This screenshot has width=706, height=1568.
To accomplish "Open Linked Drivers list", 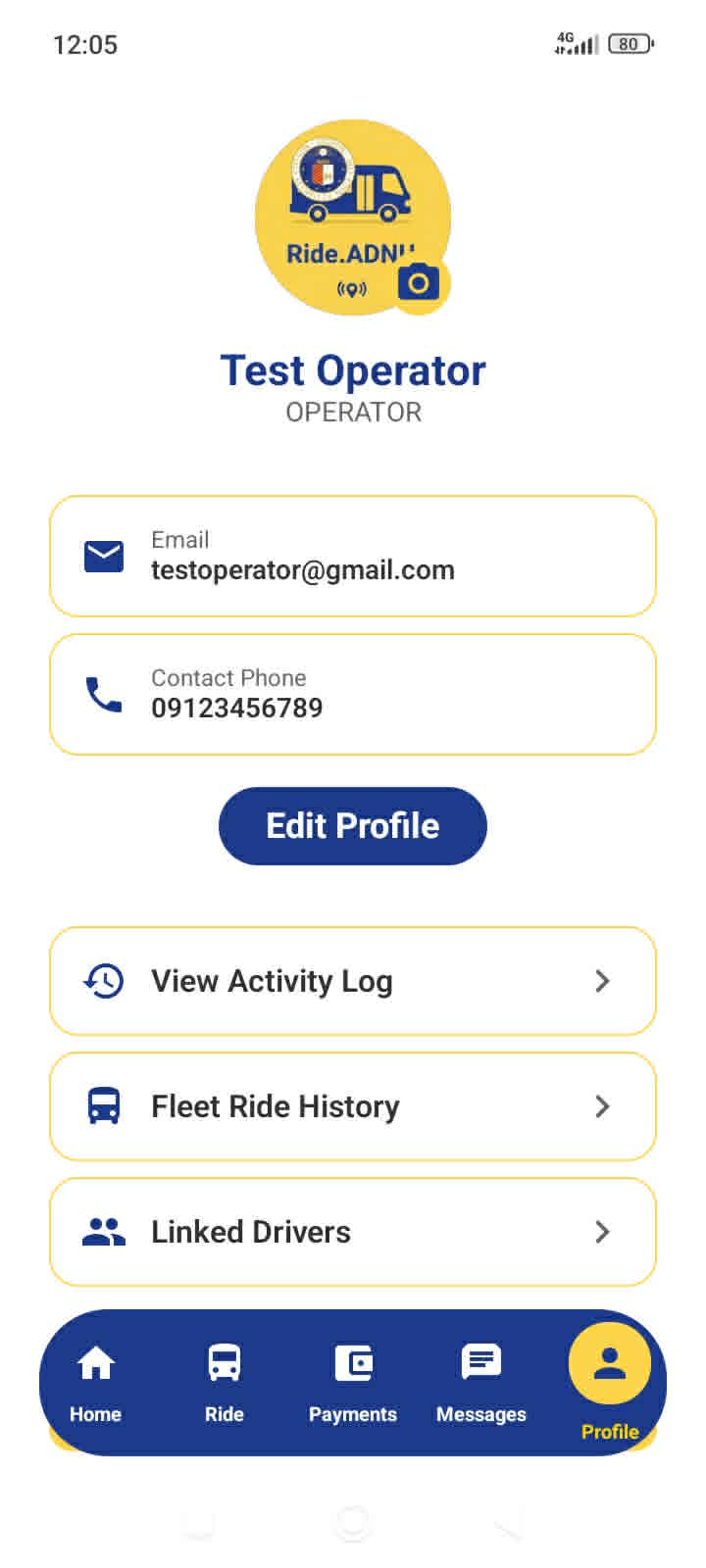I will pyautogui.click(x=353, y=1232).
